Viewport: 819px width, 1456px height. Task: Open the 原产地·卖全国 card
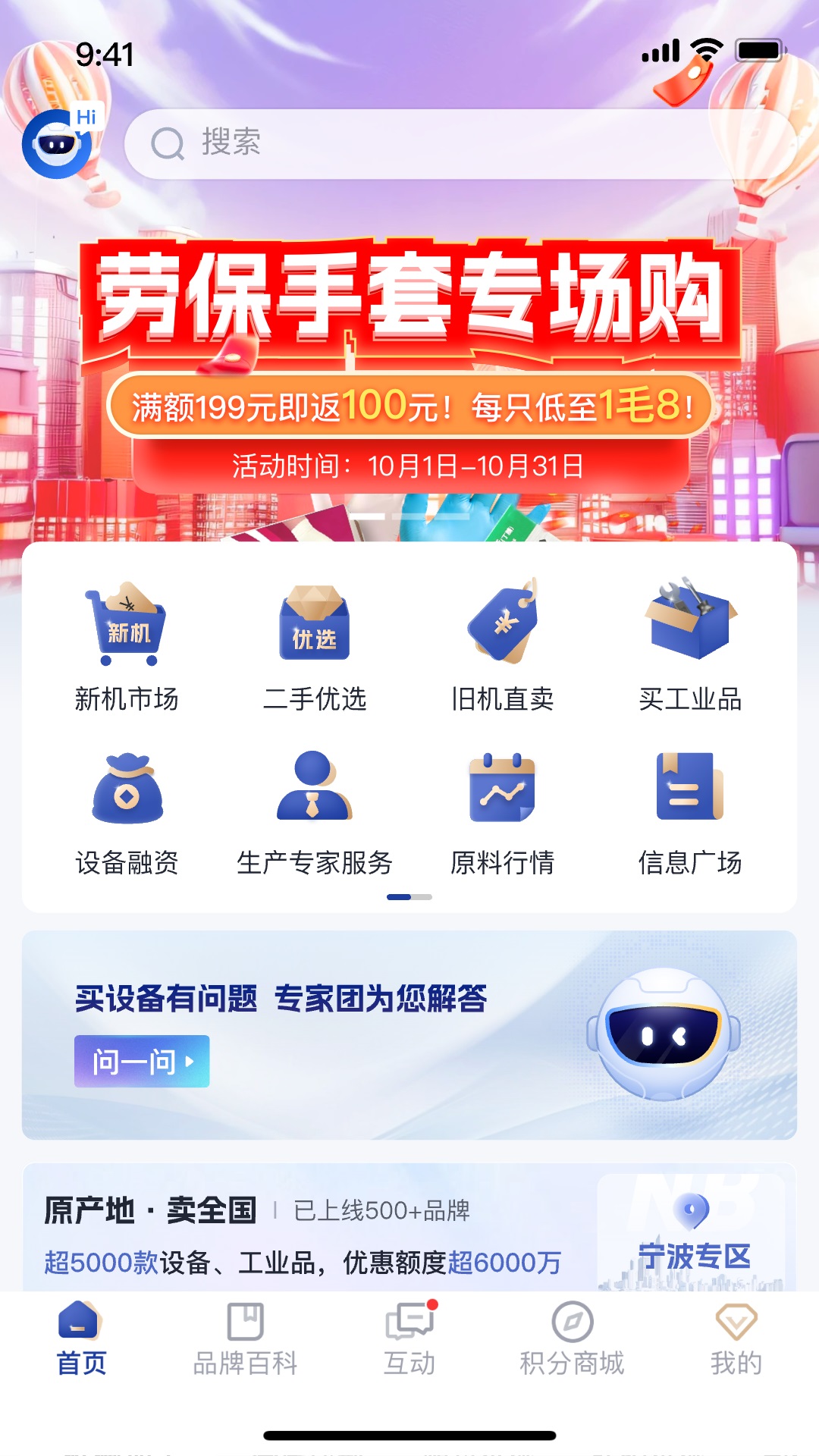303,1236
